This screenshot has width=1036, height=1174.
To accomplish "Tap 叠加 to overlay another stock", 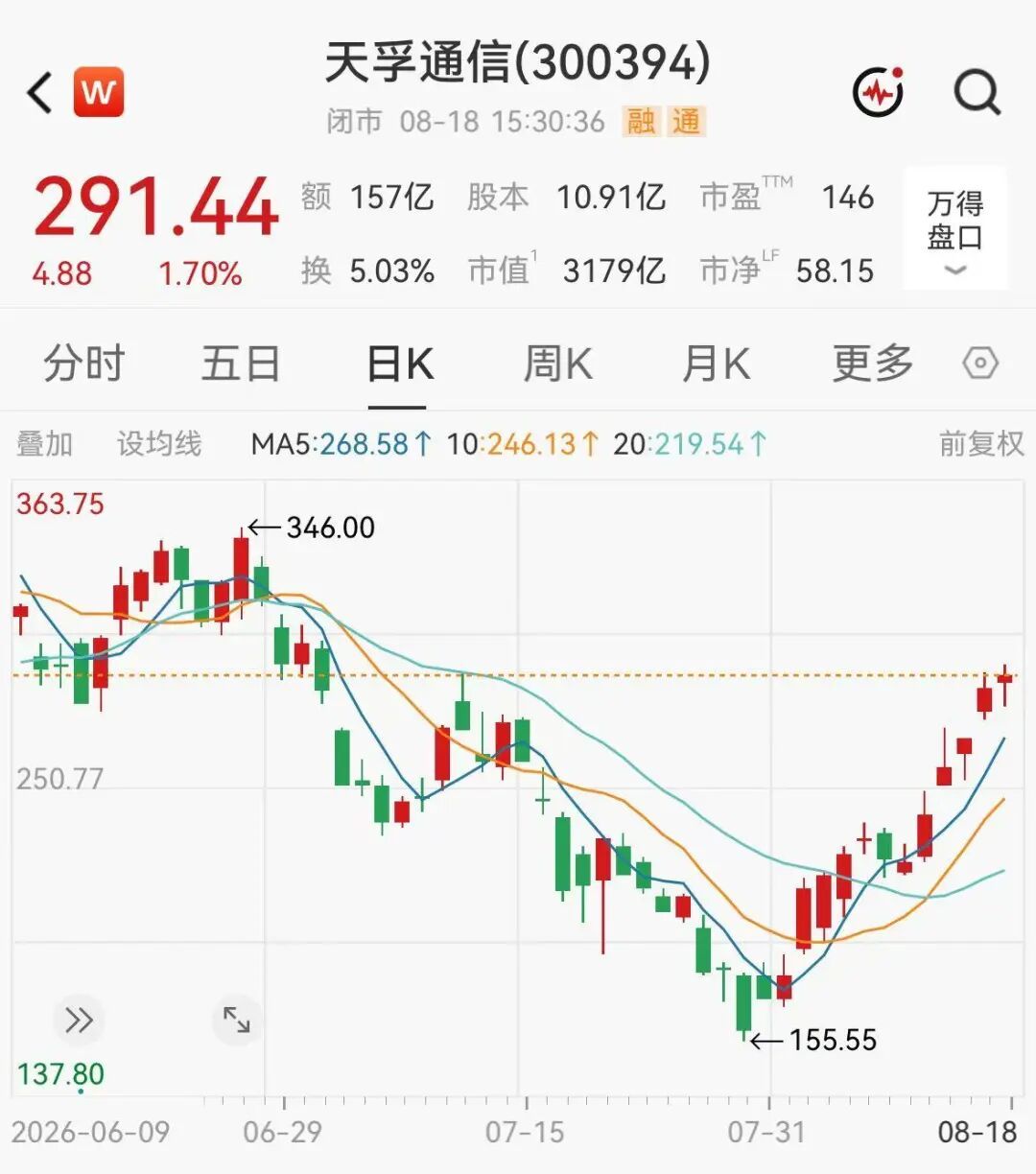I will 45,444.
